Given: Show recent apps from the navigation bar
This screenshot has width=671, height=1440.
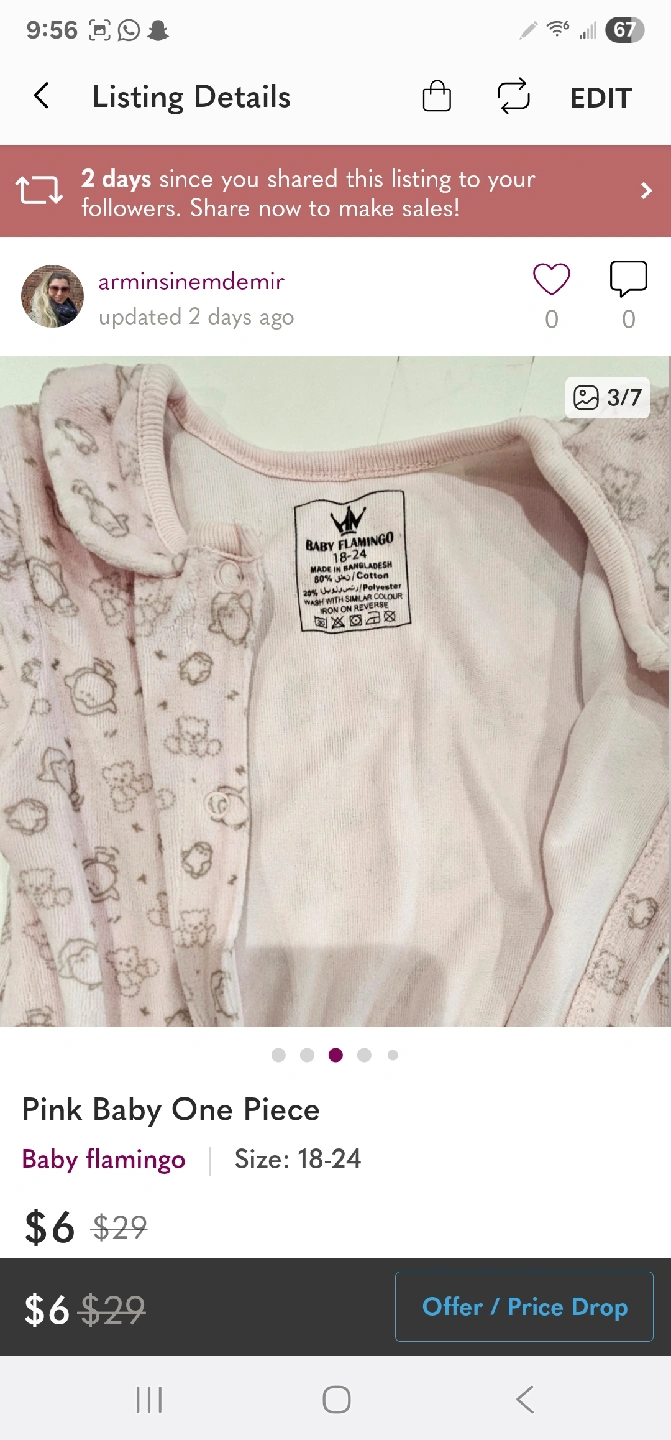Looking at the screenshot, I should (149, 1399).
